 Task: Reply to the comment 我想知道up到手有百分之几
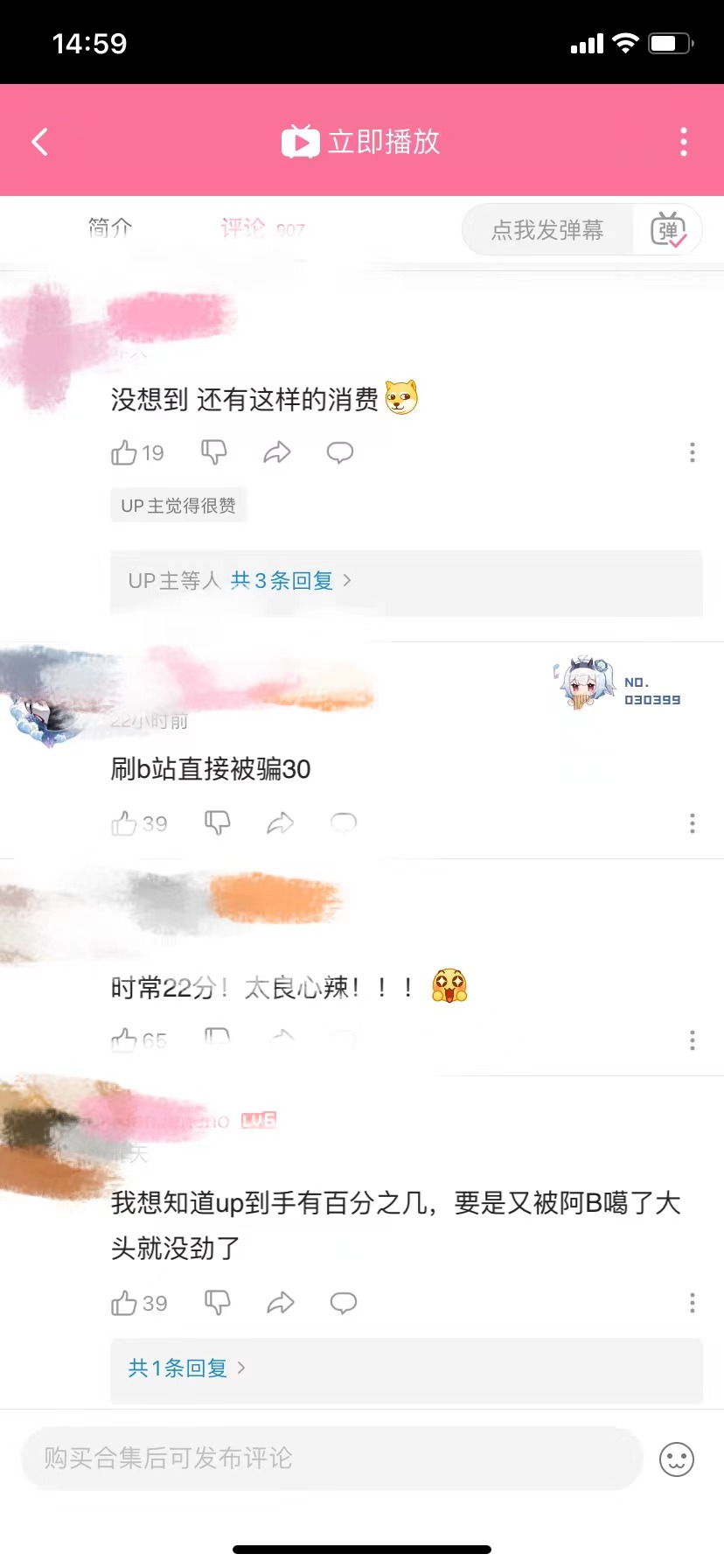344,1303
